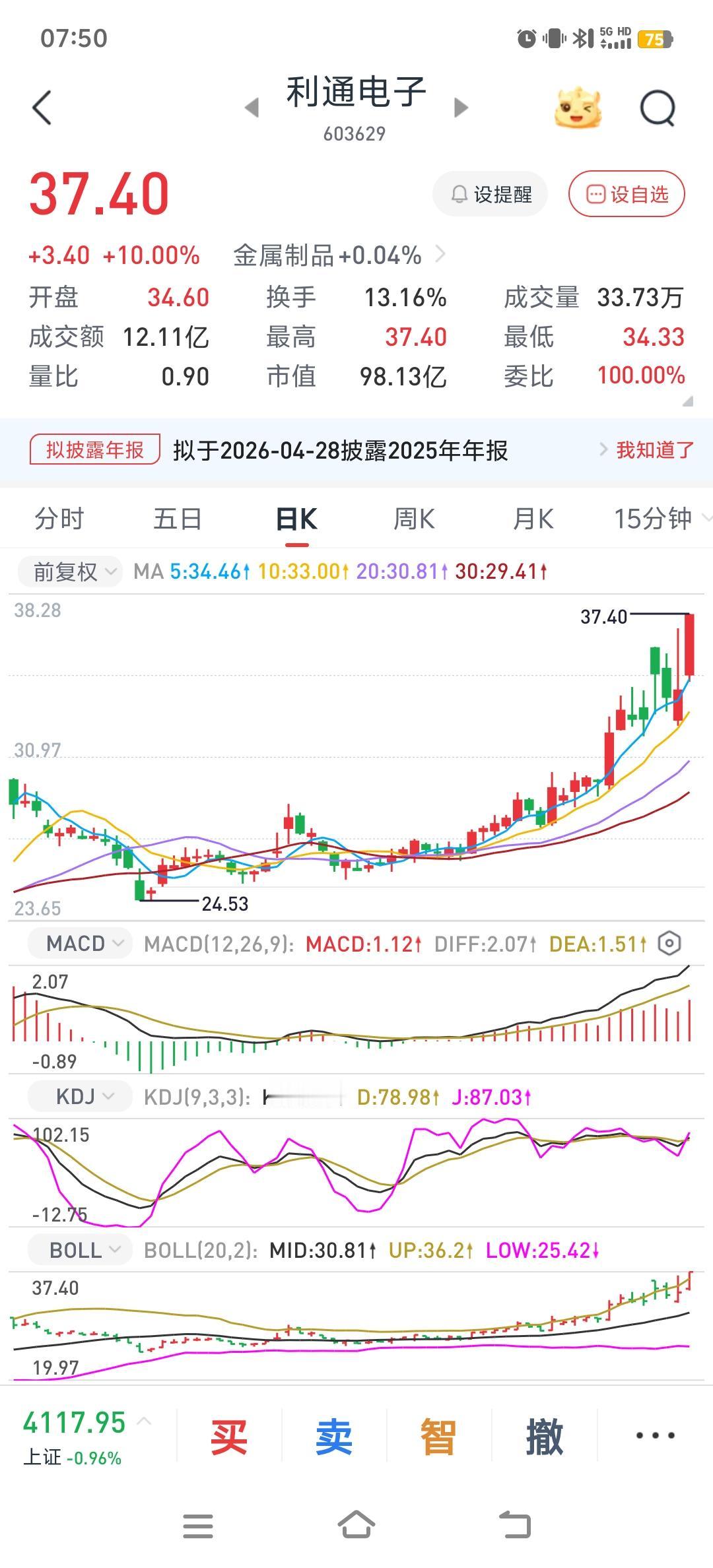Dismiss the notice with 我知道了

click(x=654, y=450)
